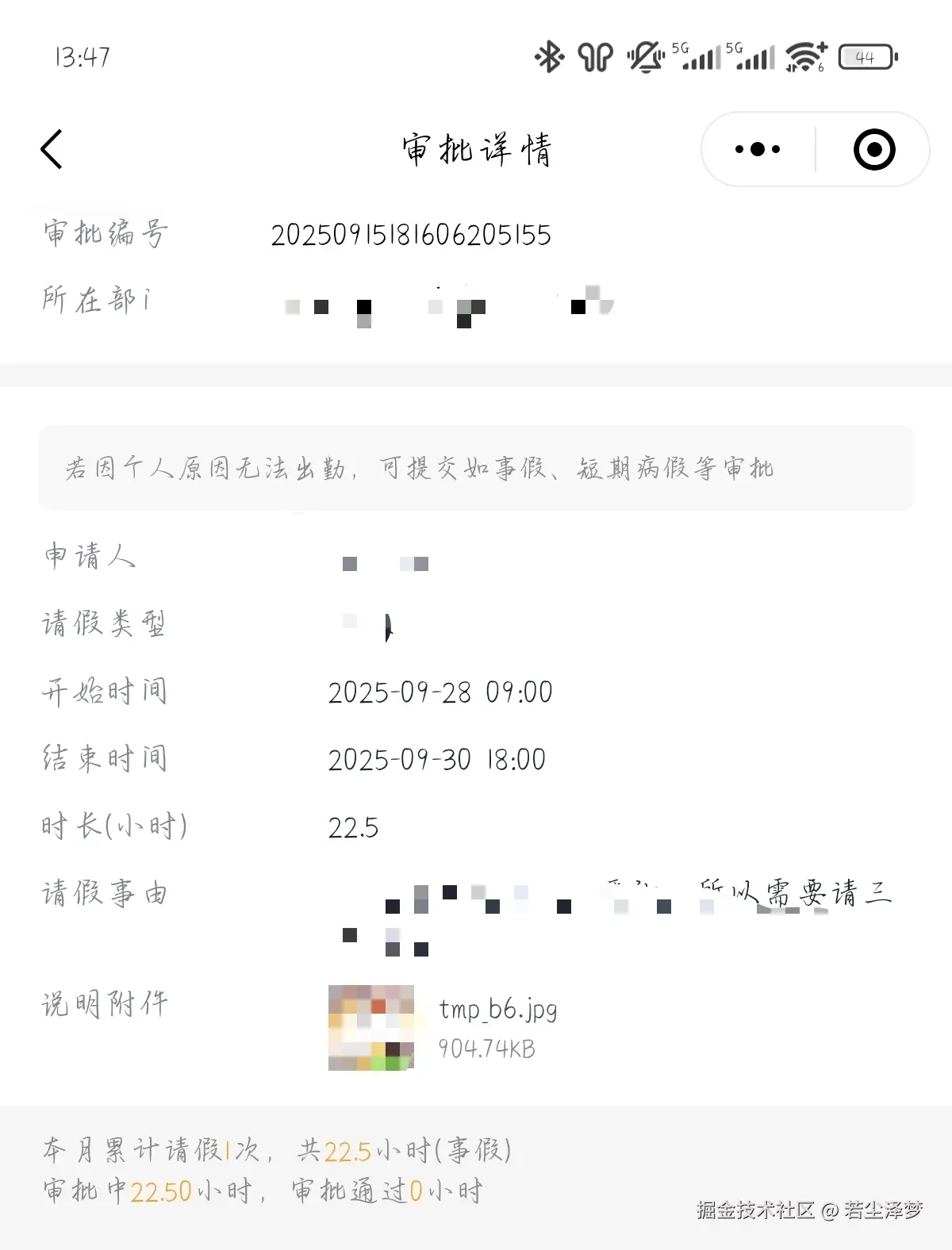
Task: Tap the back arrow icon
Action: tap(51, 149)
